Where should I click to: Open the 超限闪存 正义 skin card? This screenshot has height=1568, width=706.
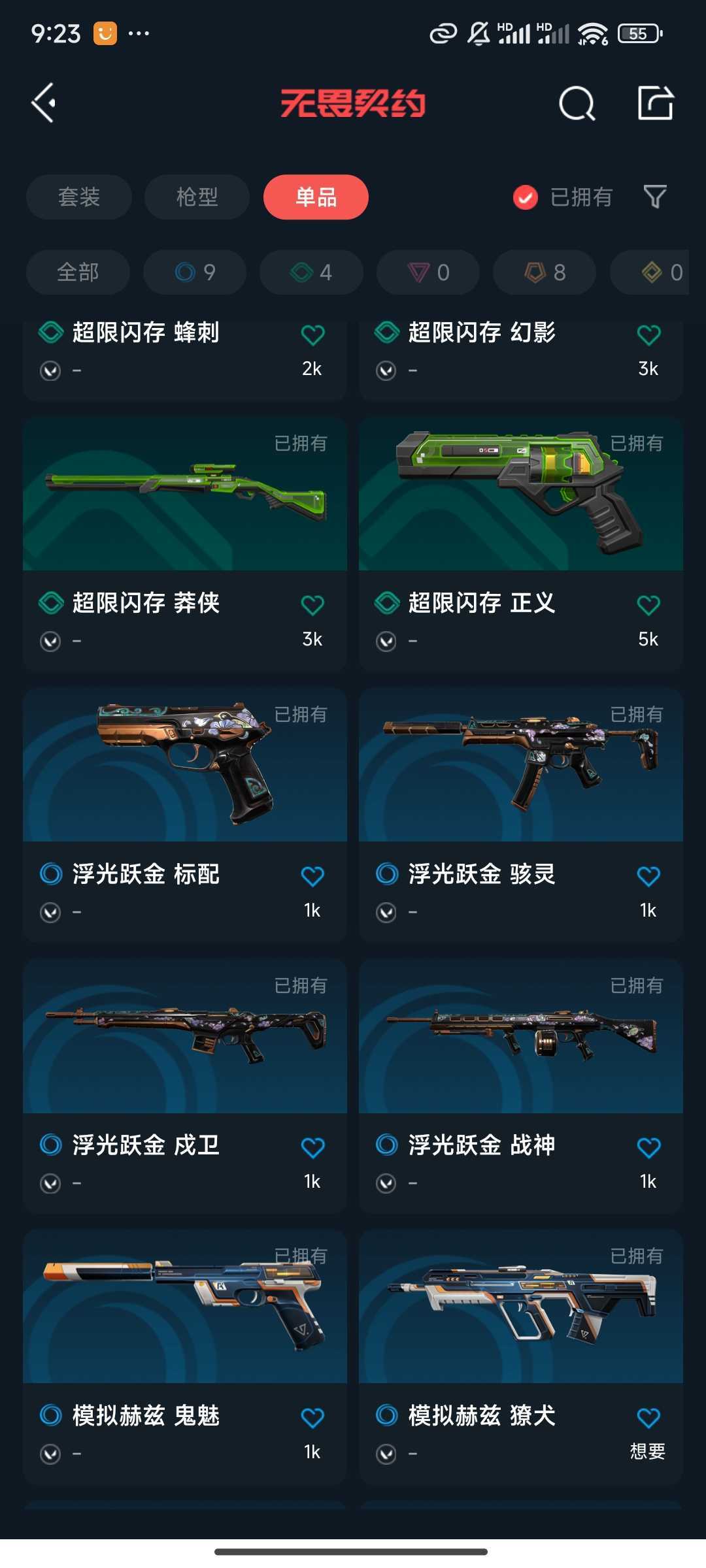coord(521,544)
